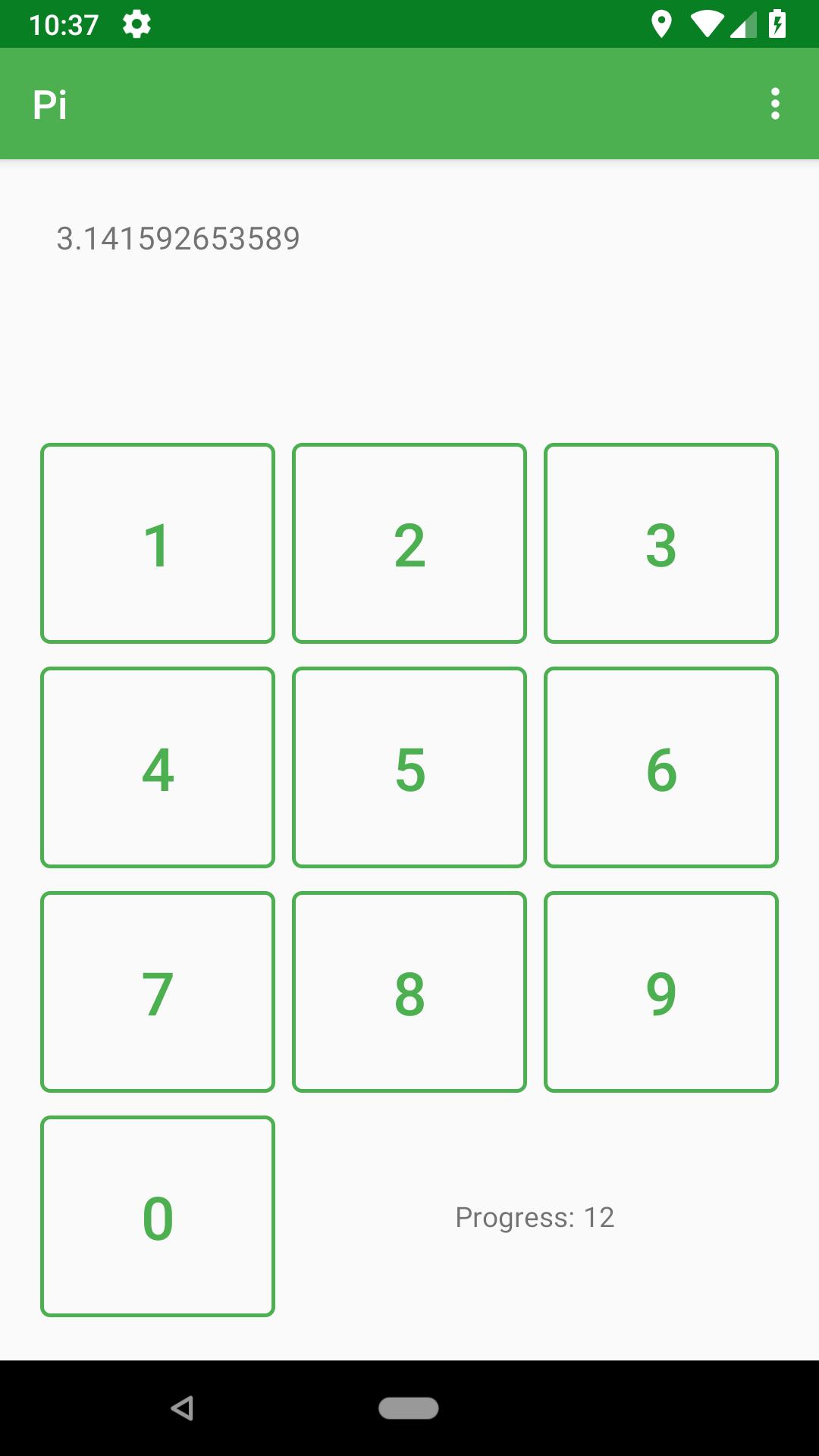Tap the 0 button
Image resolution: width=819 pixels, height=1456 pixels.
[x=158, y=1216]
